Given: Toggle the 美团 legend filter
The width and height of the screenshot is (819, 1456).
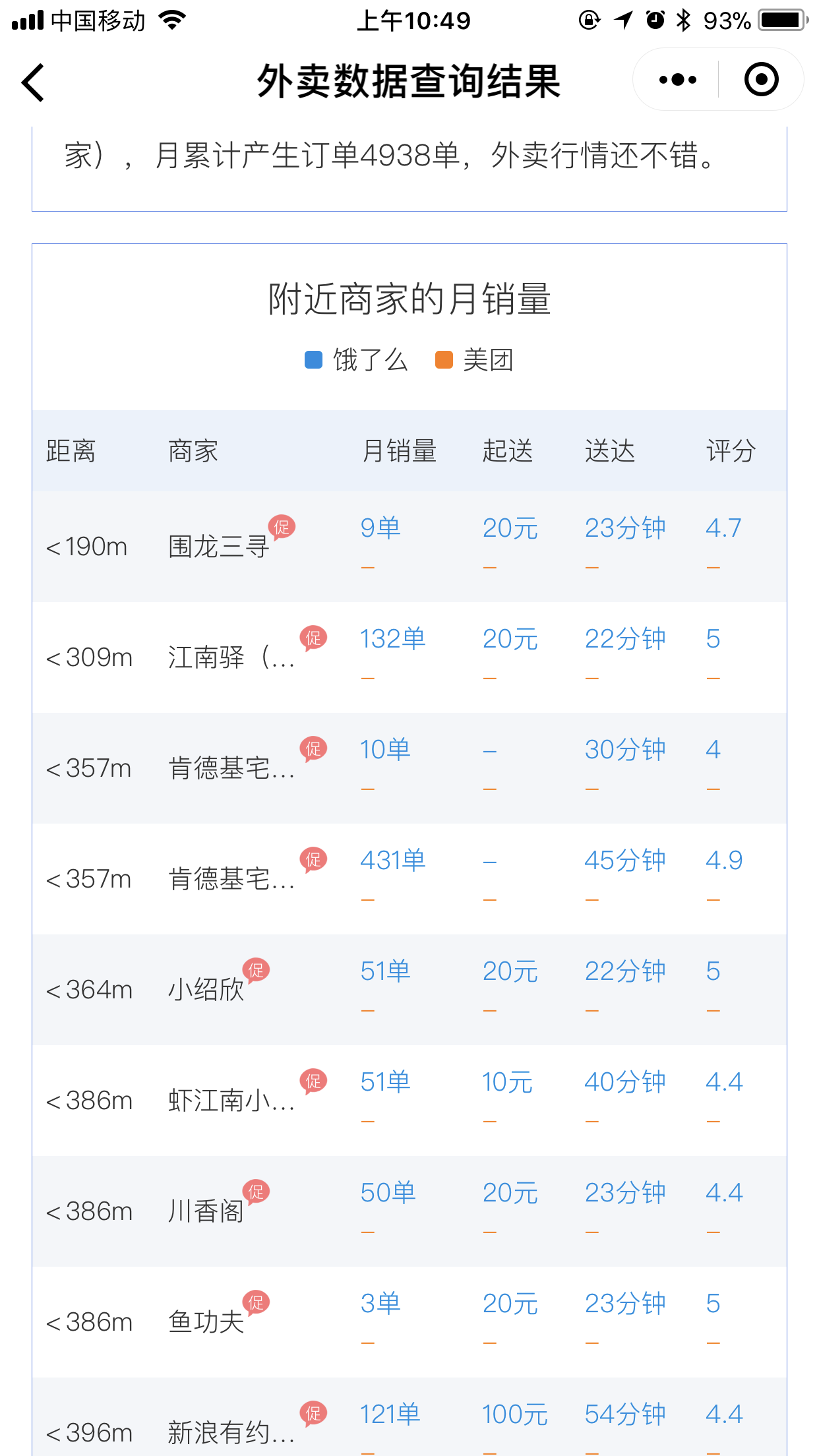Looking at the screenshot, I should click(x=474, y=360).
